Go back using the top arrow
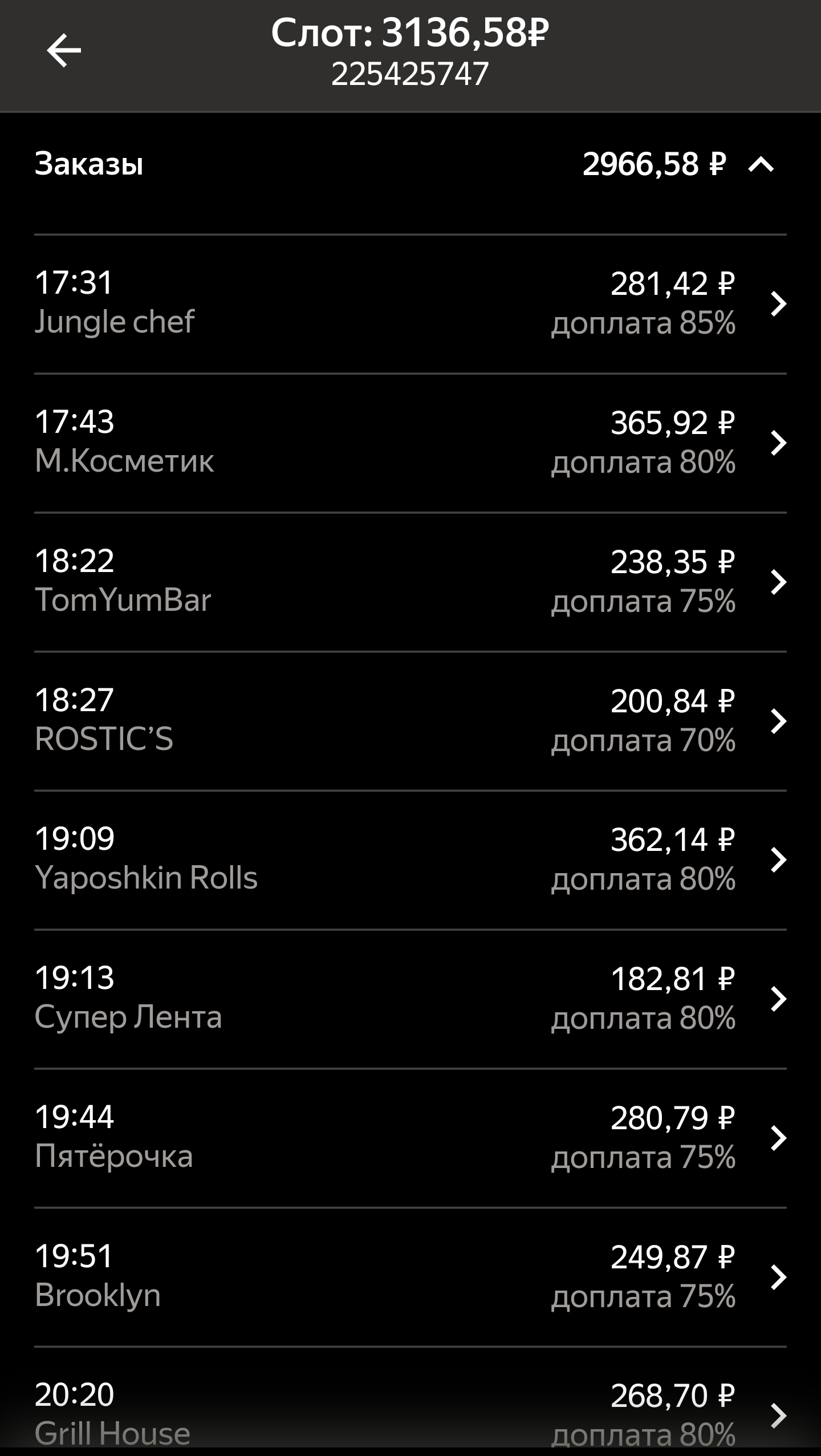821x1456 pixels. pos(63,51)
